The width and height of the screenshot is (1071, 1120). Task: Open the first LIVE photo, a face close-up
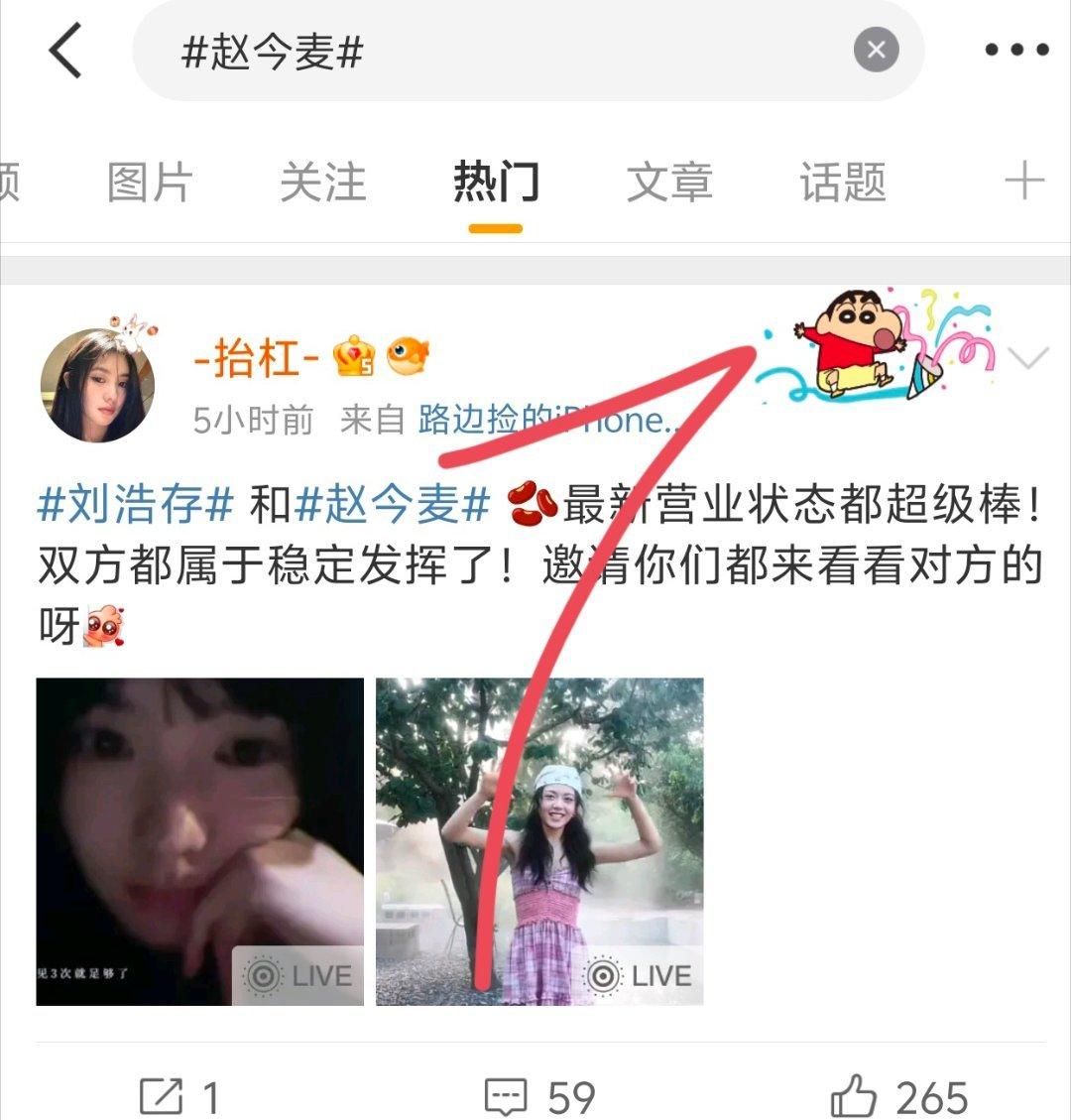(200, 841)
